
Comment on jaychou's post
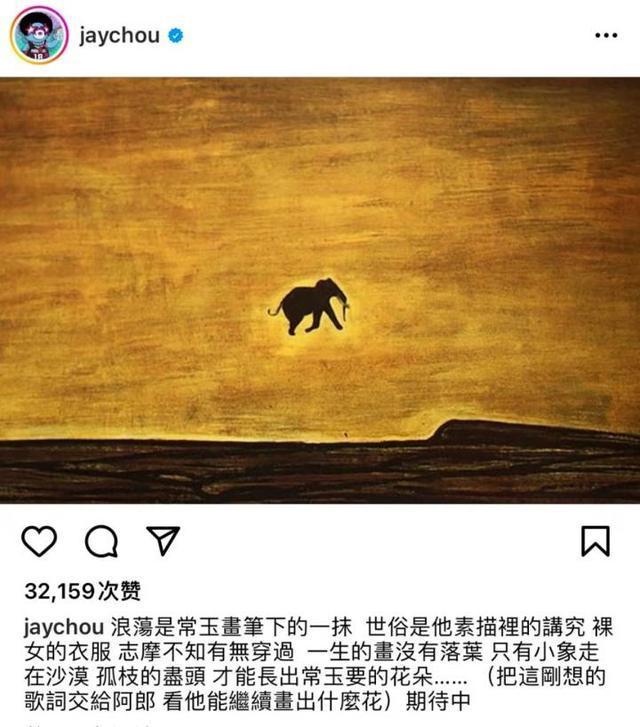click(101, 541)
